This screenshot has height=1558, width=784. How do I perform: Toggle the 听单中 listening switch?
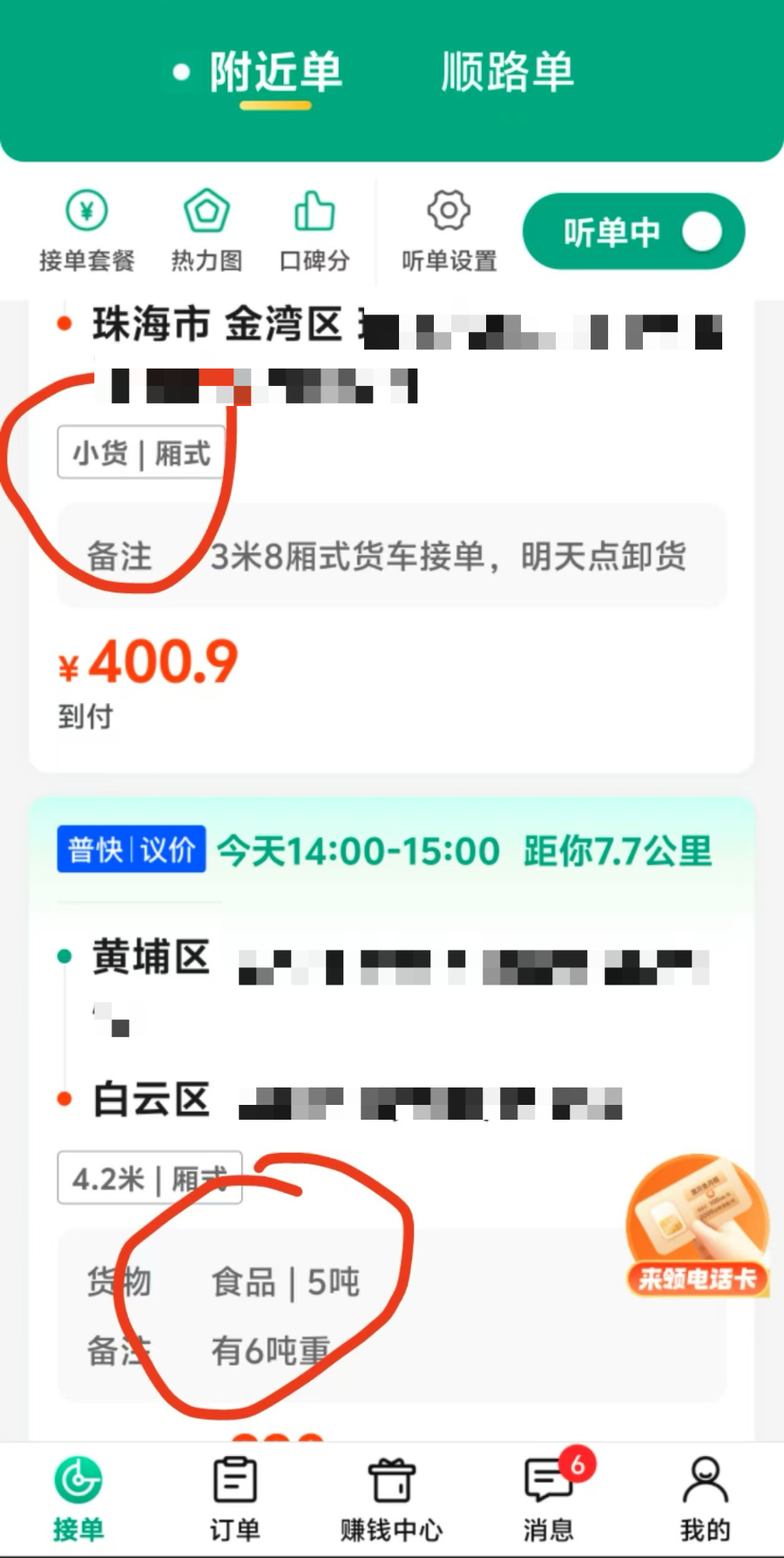pos(633,232)
